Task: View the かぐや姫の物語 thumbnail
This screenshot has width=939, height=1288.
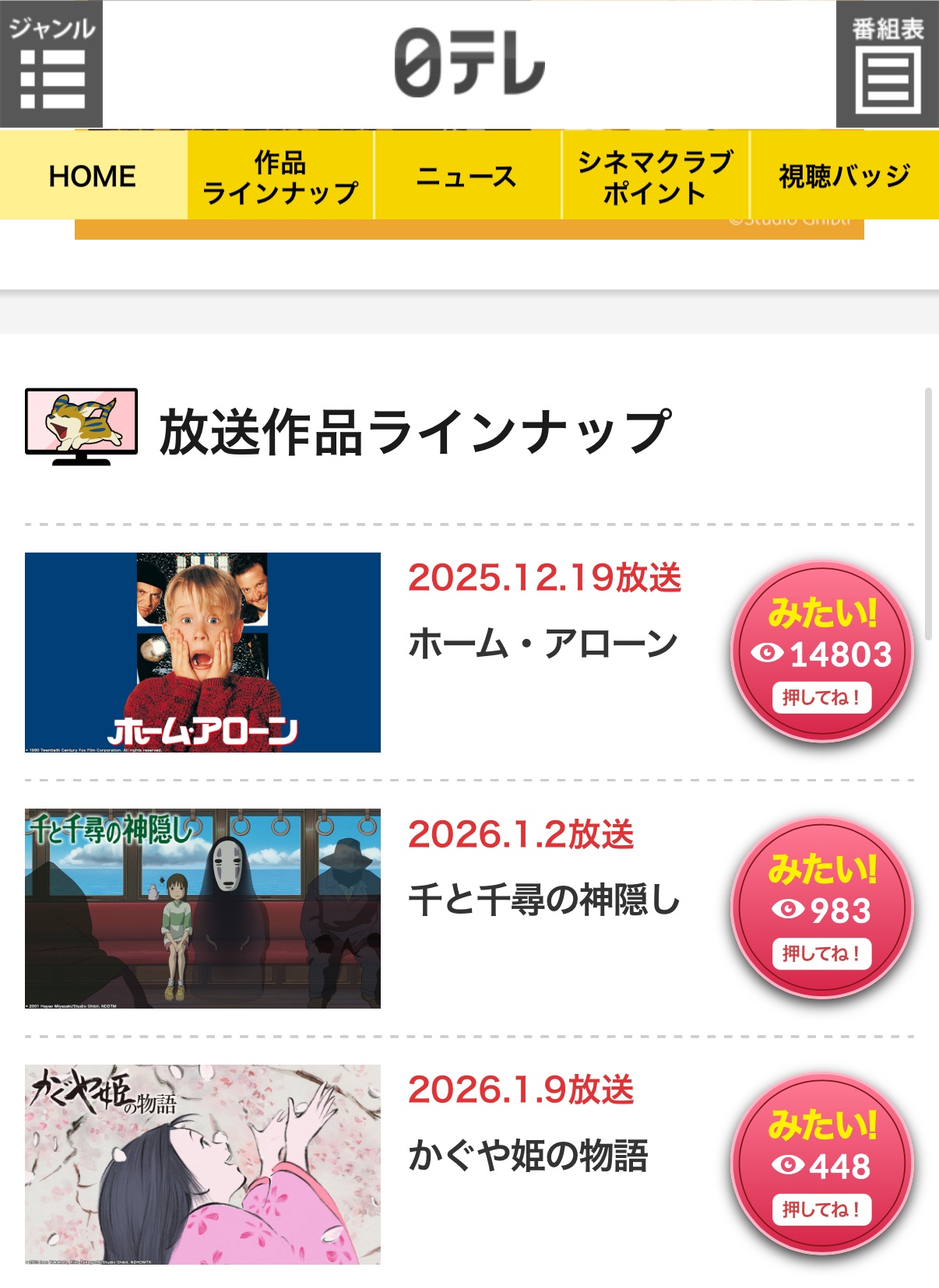Action: point(202,1163)
